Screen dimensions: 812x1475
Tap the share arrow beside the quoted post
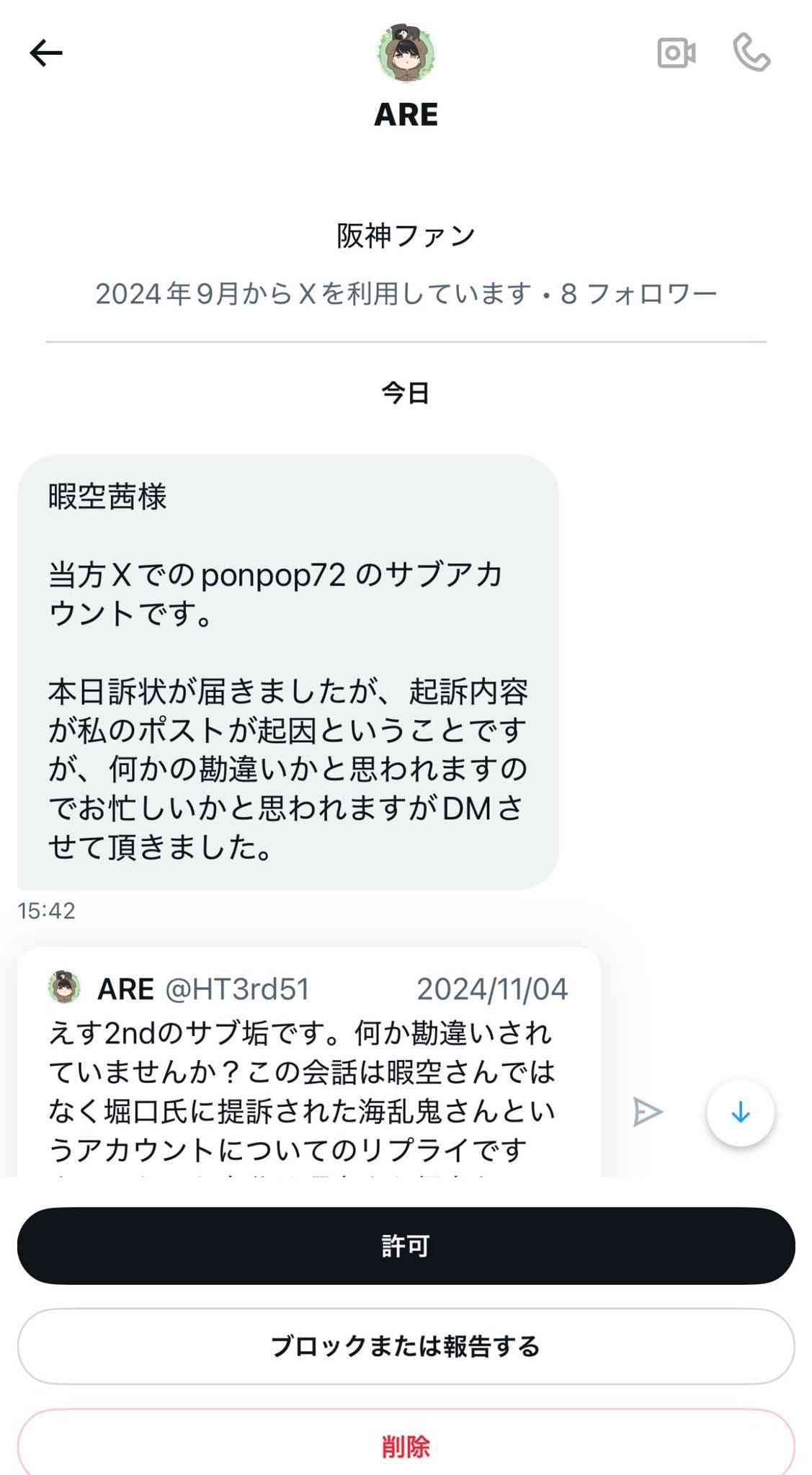[x=647, y=1112]
